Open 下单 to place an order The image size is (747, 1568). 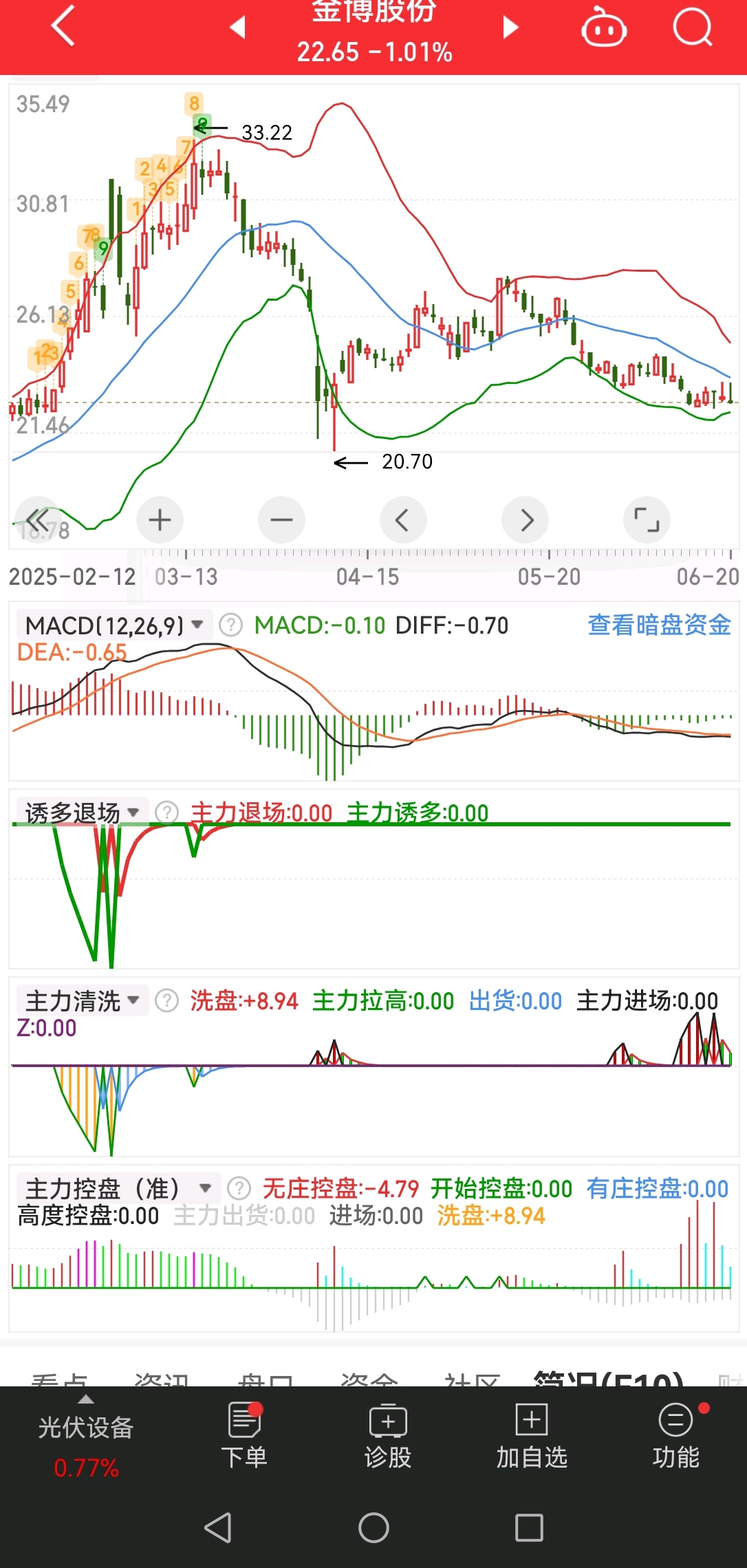[244, 1436]
